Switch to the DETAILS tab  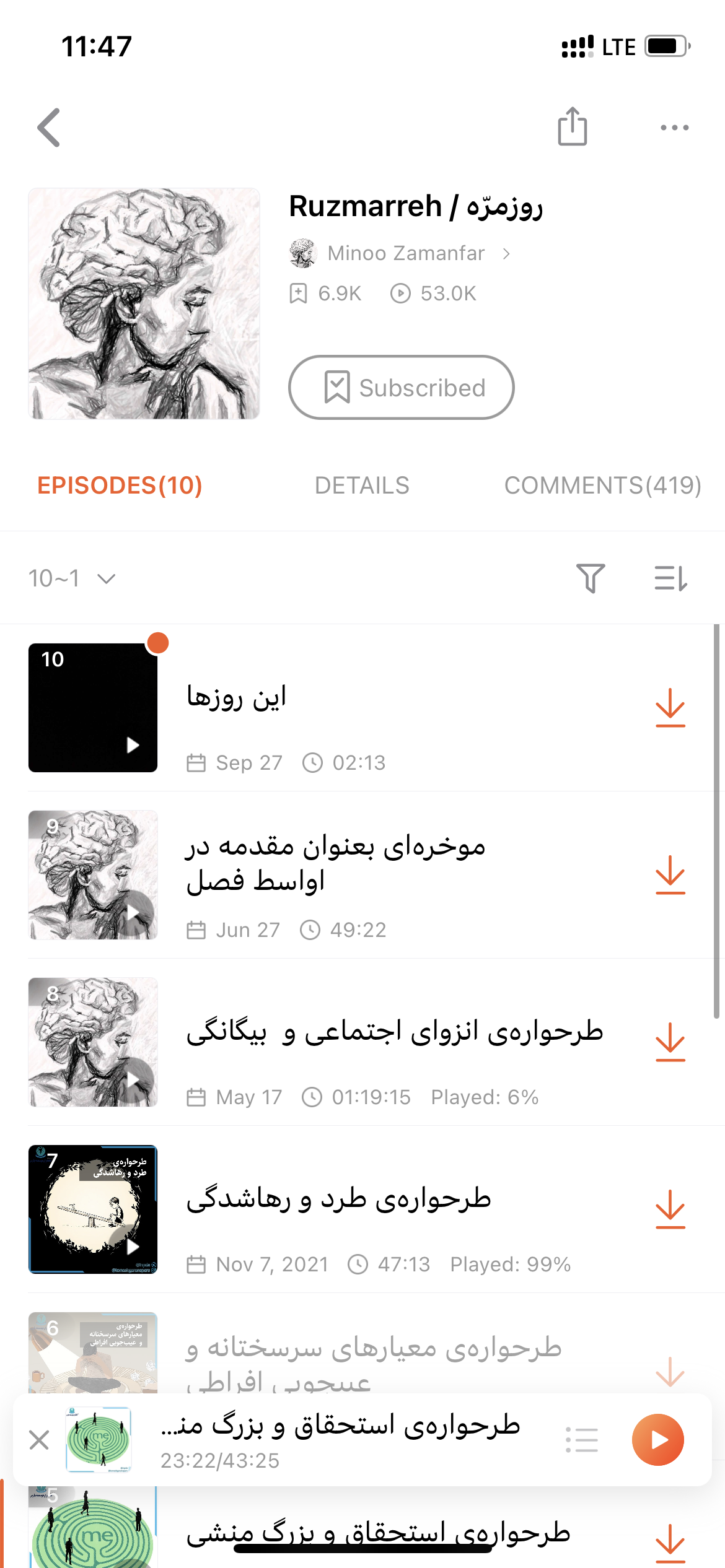pos(362,486)
